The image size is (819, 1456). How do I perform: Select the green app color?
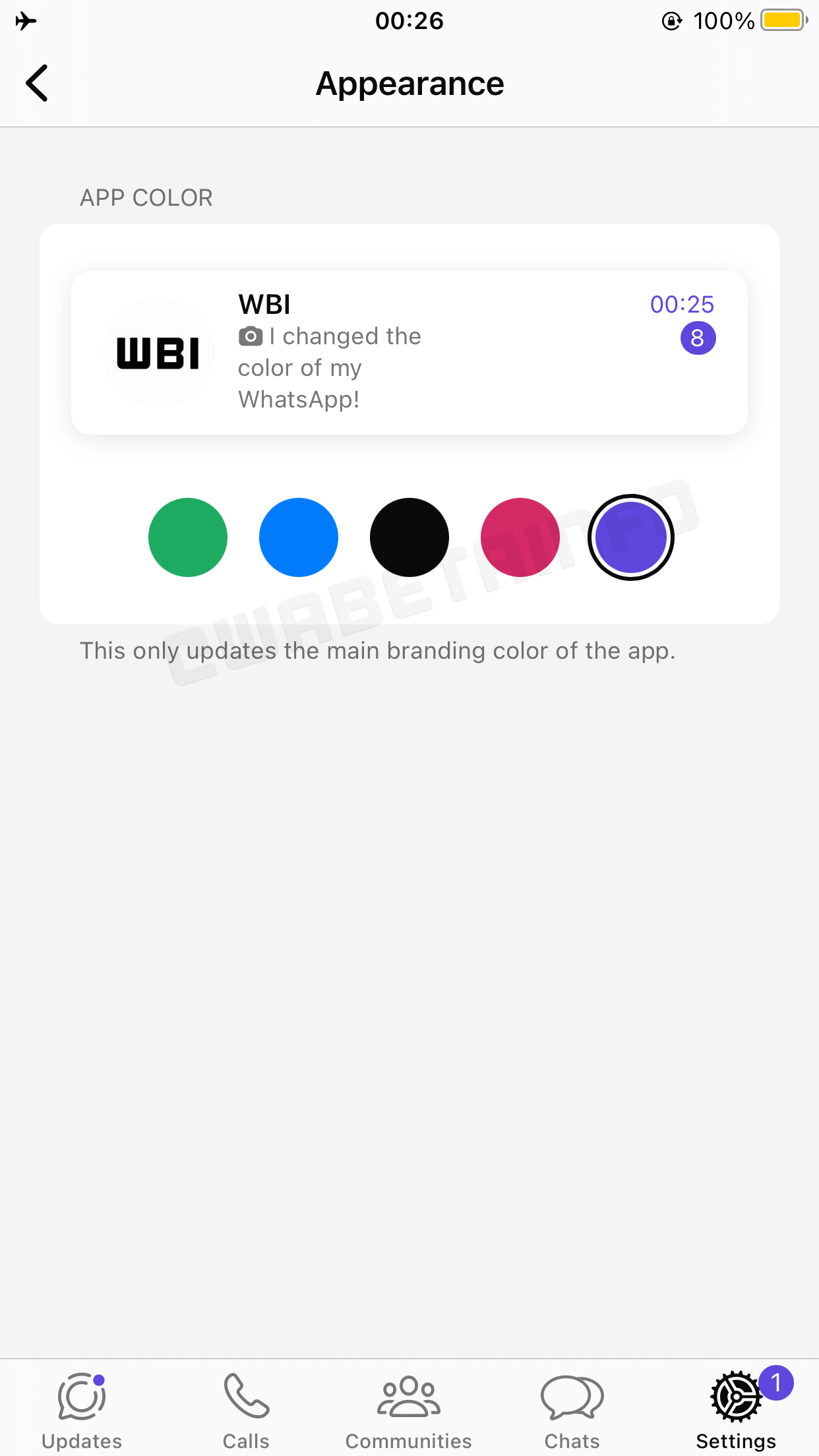click(188, 537)
